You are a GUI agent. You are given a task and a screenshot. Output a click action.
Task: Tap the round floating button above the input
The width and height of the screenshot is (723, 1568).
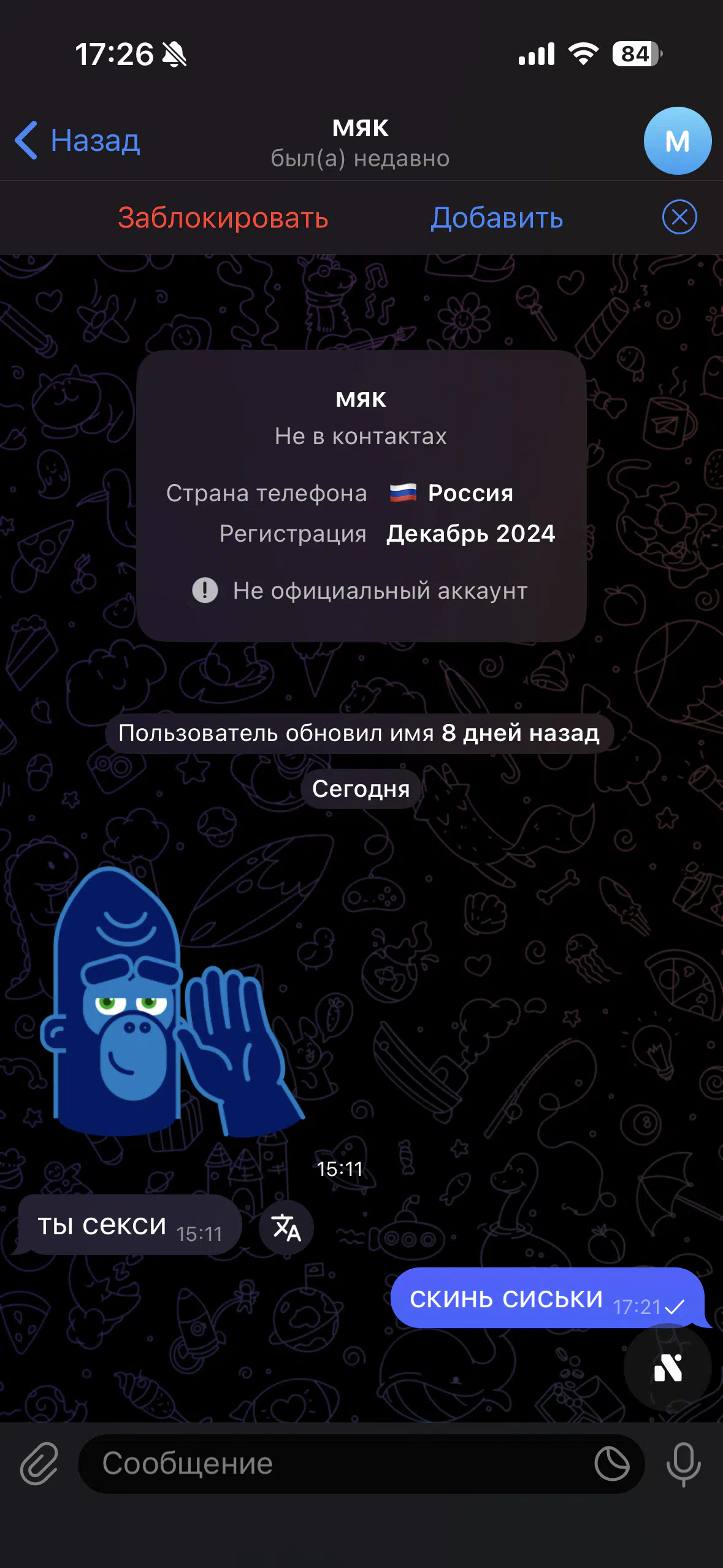click(667, 1367)
